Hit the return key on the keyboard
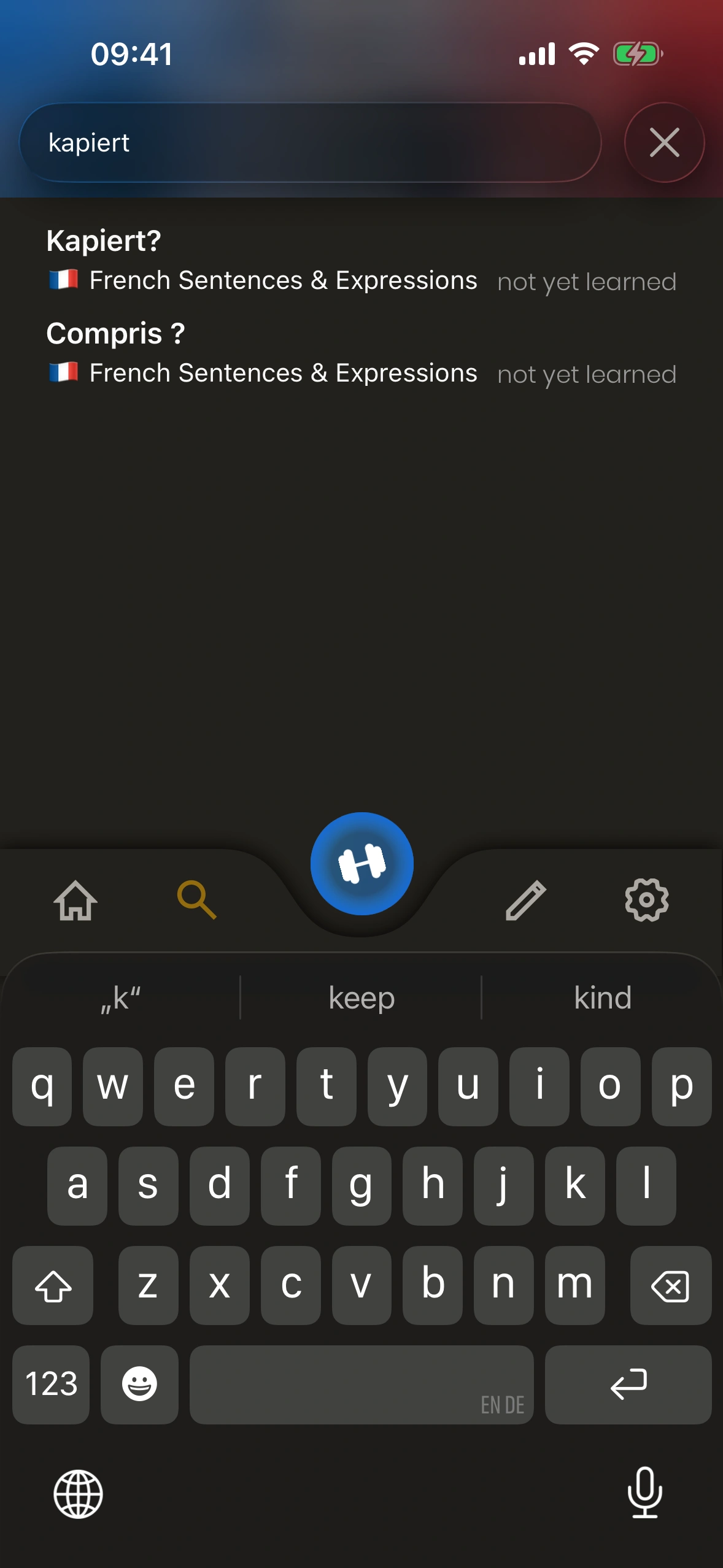 pos(628,1385)
